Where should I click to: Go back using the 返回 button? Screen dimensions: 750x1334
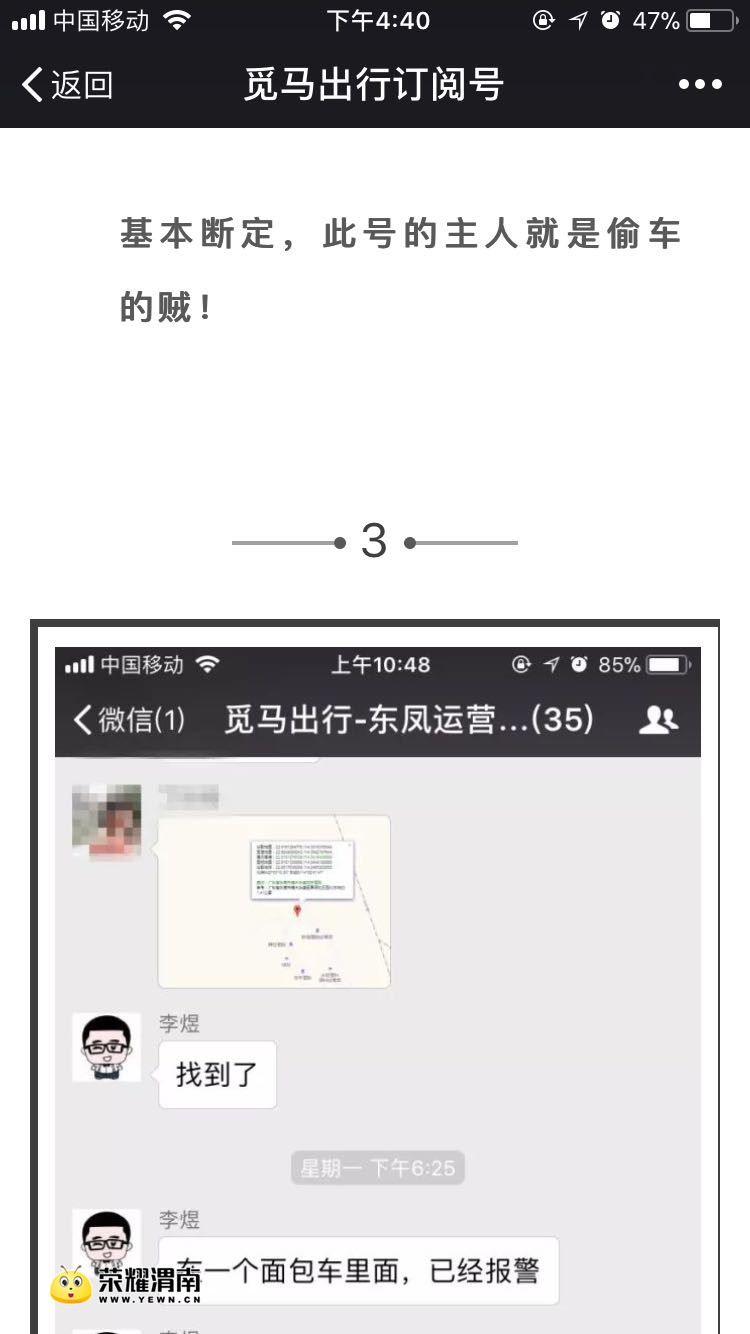[67, 85]
